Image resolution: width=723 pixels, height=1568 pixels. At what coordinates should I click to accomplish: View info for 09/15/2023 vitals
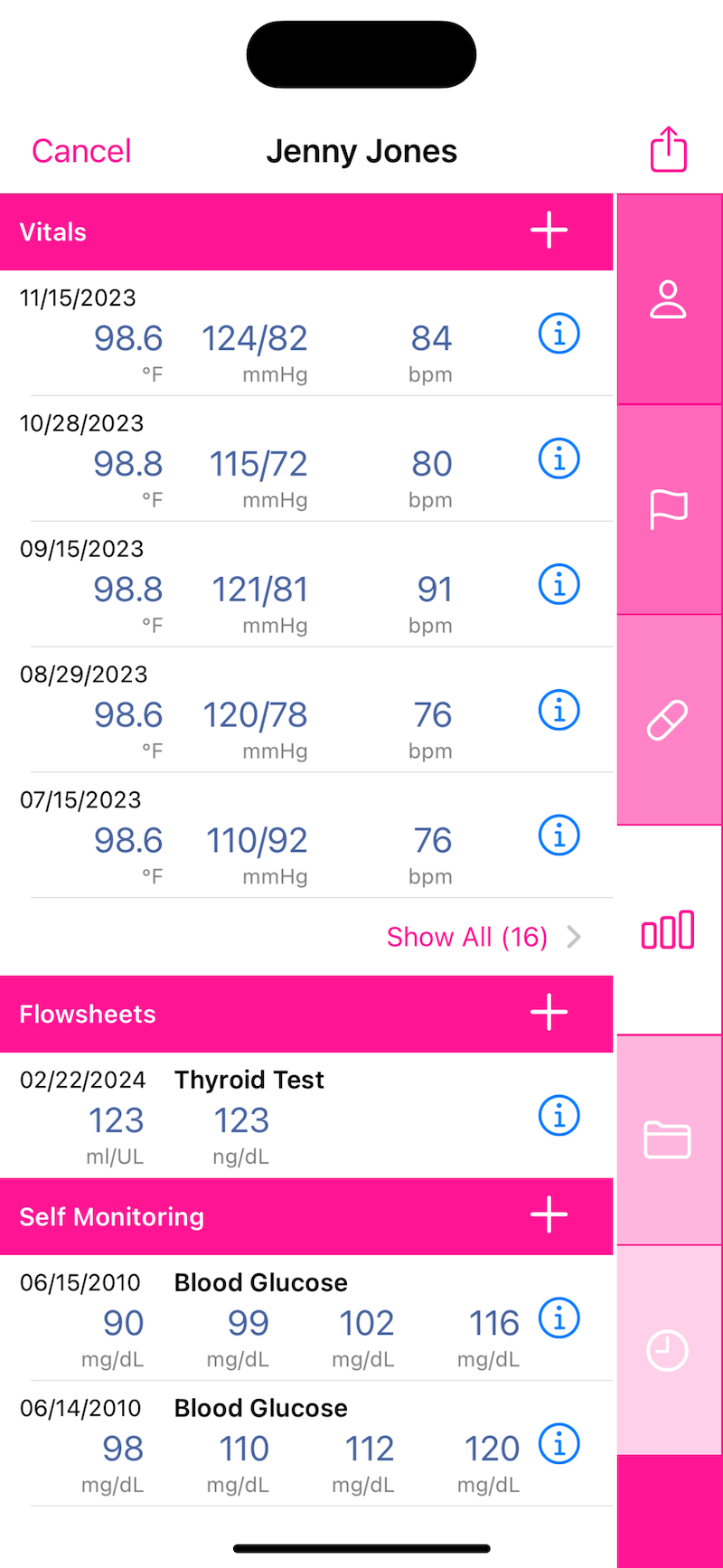coord(559,585)
